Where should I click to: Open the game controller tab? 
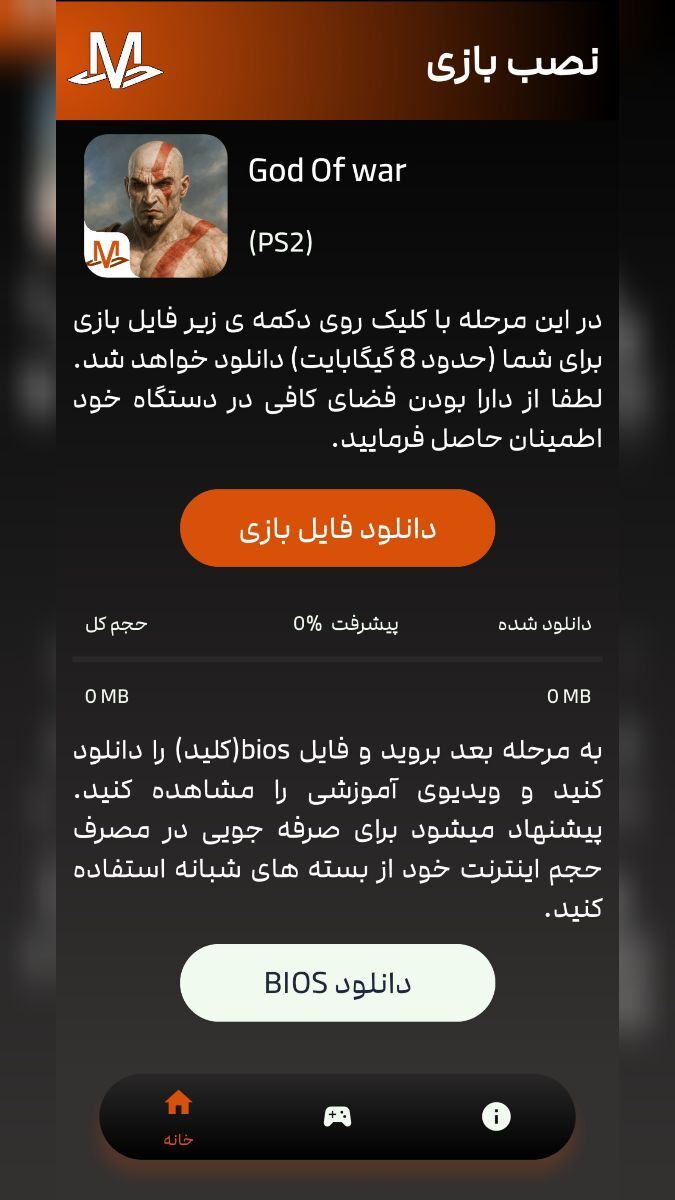pos(337,1116)
